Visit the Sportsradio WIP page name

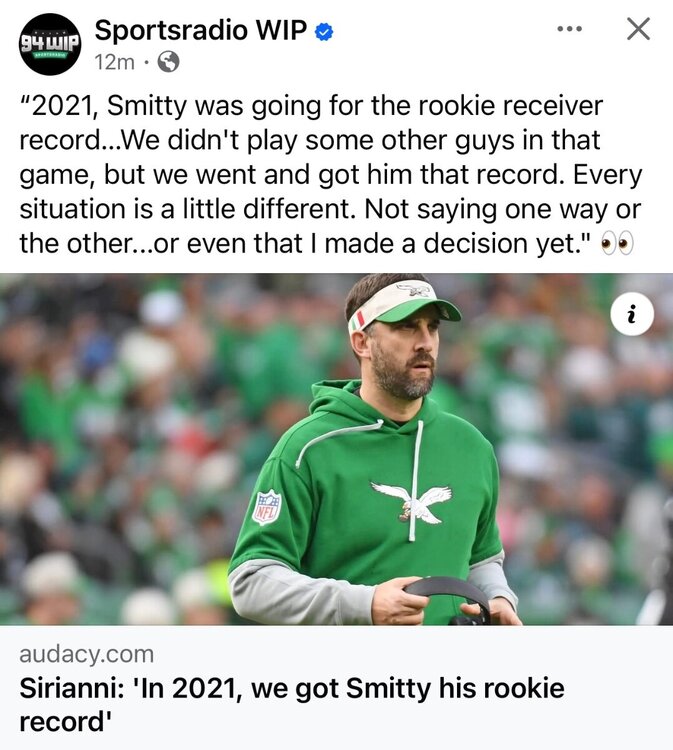200,31
